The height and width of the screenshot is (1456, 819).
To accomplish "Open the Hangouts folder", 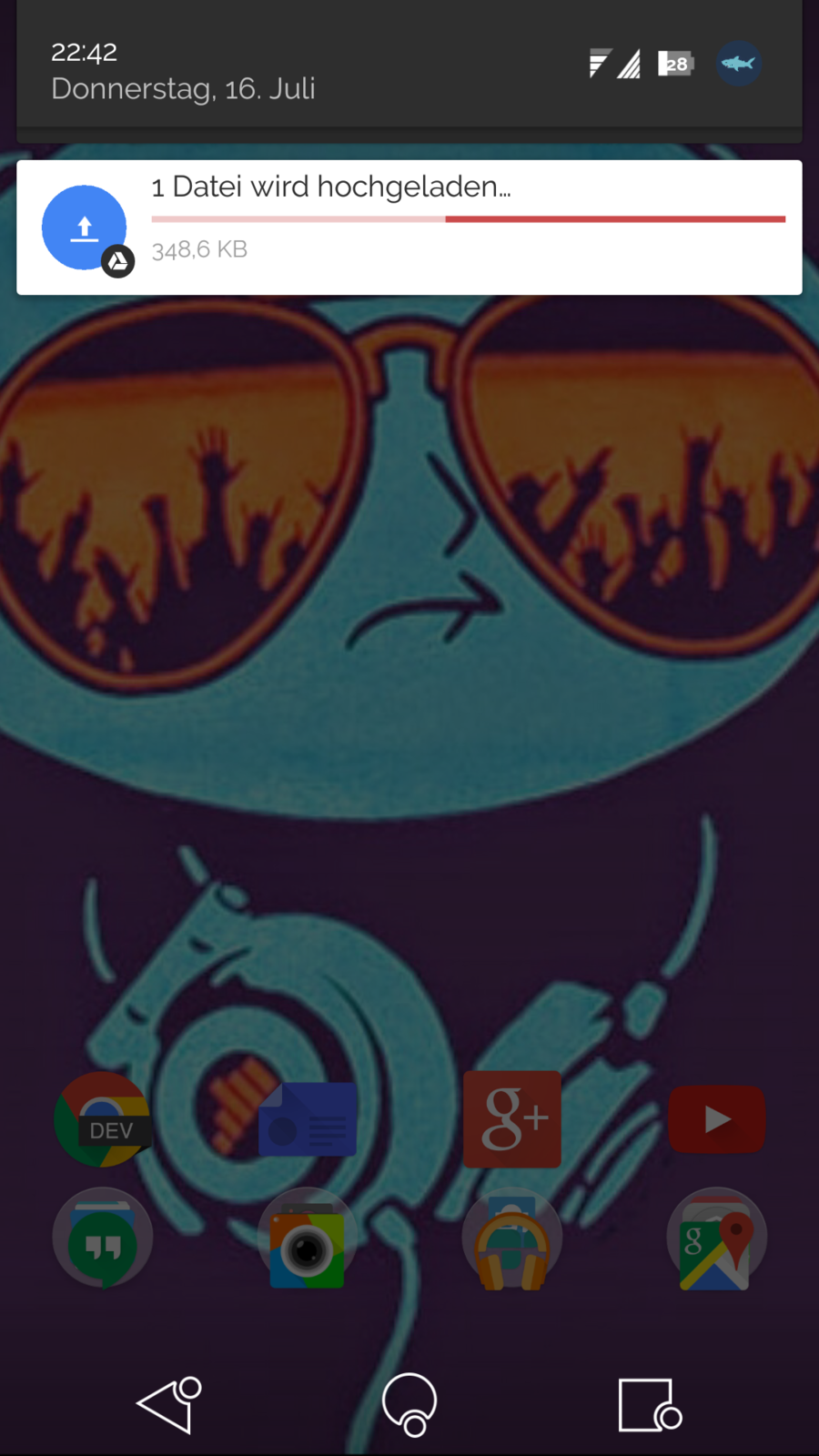I will point(103,1238).
